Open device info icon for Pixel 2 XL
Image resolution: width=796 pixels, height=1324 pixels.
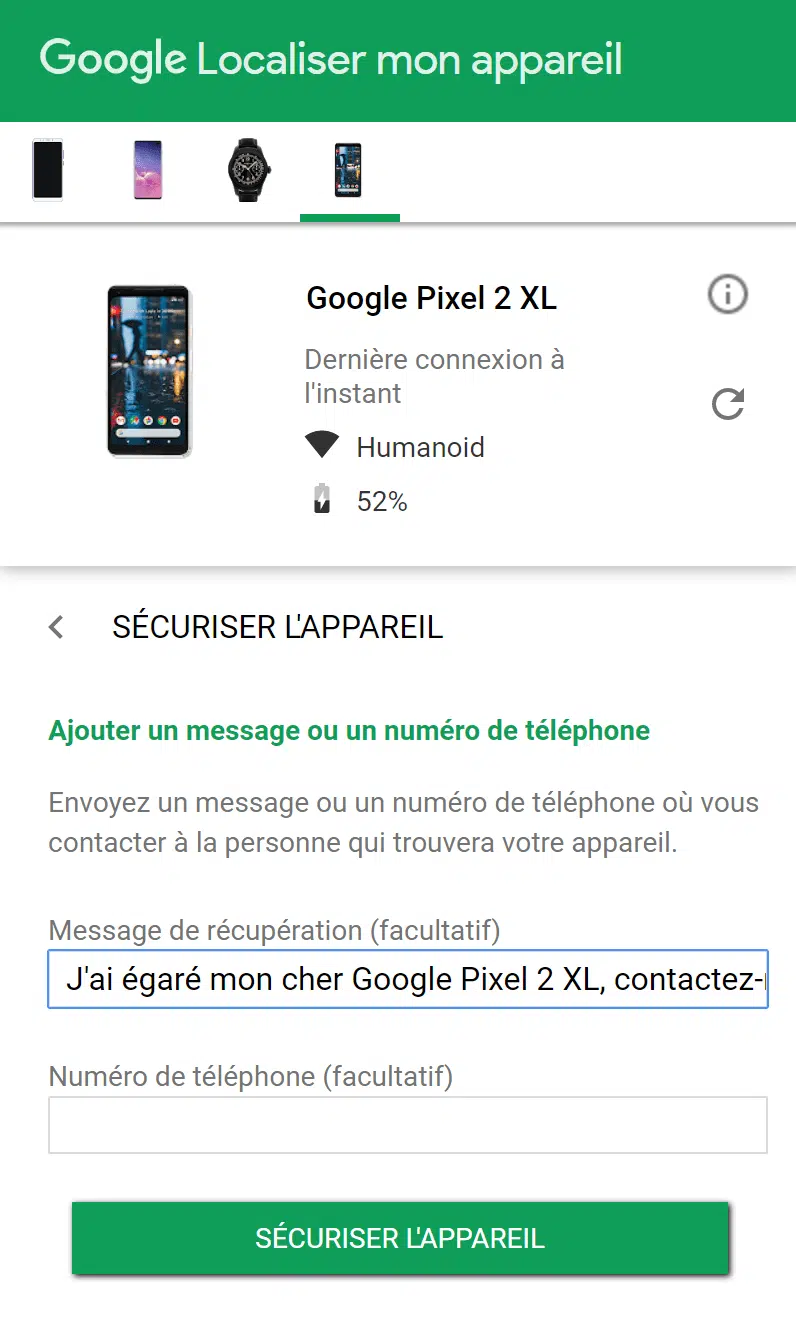(x=727, y=295)
